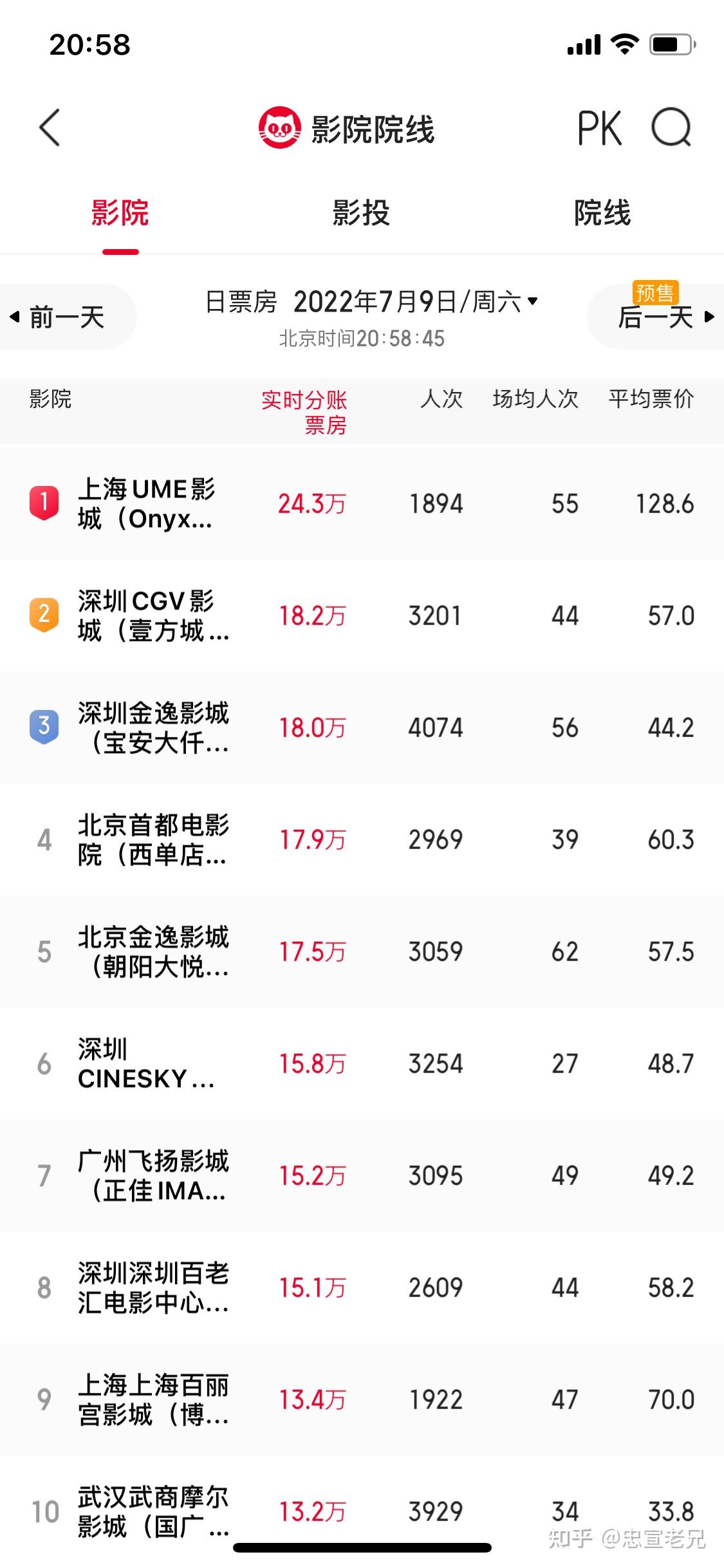
Task: Open 武汉武商摩尔影城 row
Action: tap(362, 1510)
